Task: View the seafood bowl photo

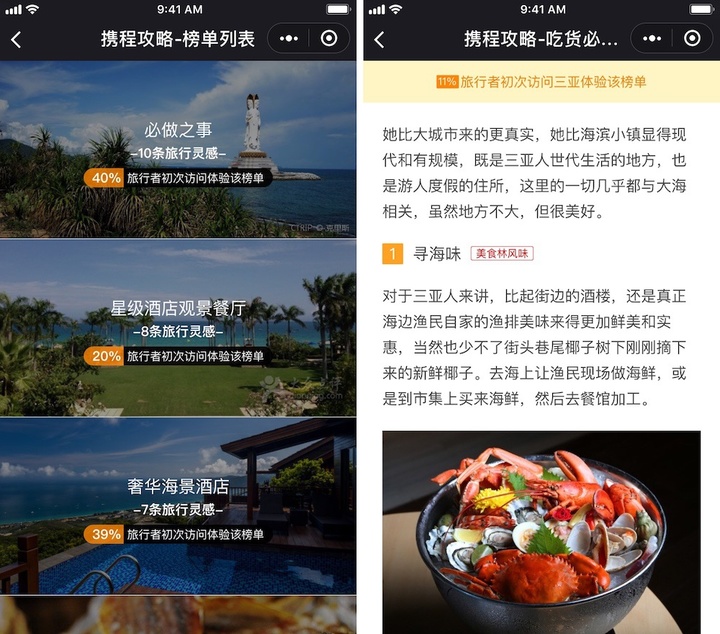Action: coord(541,530)
